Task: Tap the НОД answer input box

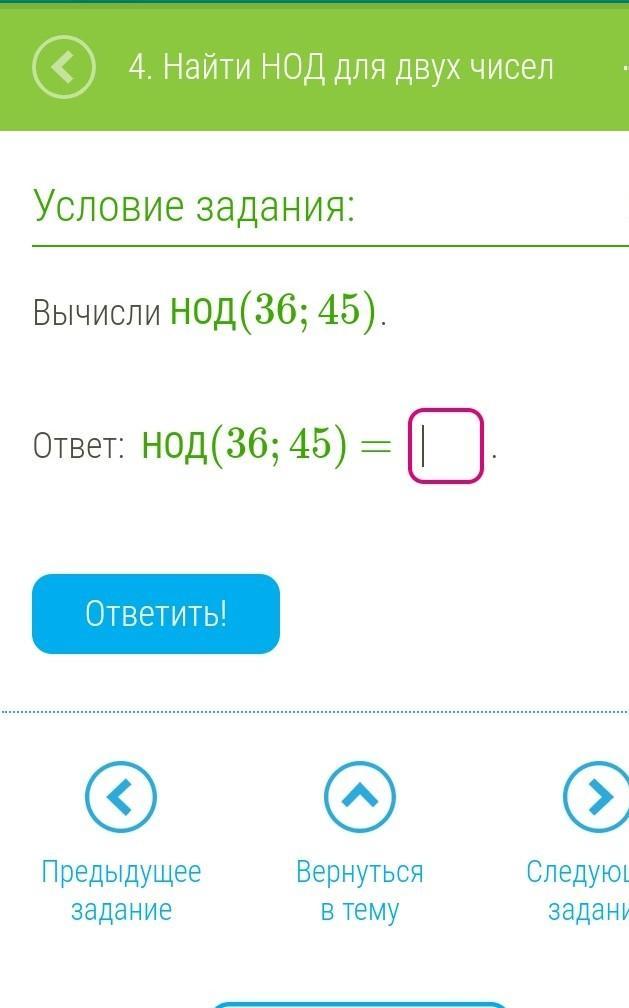Action: [445, 446]
